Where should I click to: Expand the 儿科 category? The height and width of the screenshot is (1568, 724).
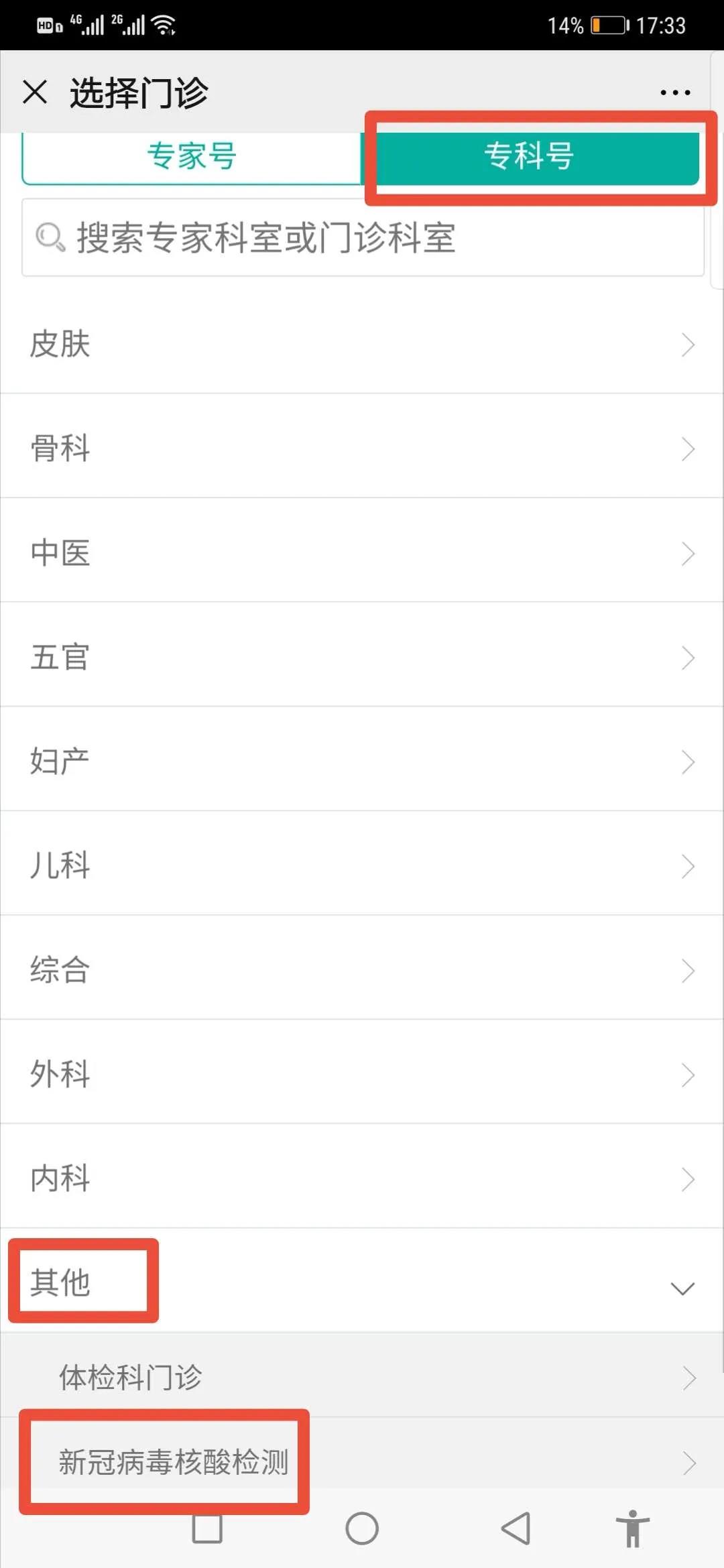362,865
